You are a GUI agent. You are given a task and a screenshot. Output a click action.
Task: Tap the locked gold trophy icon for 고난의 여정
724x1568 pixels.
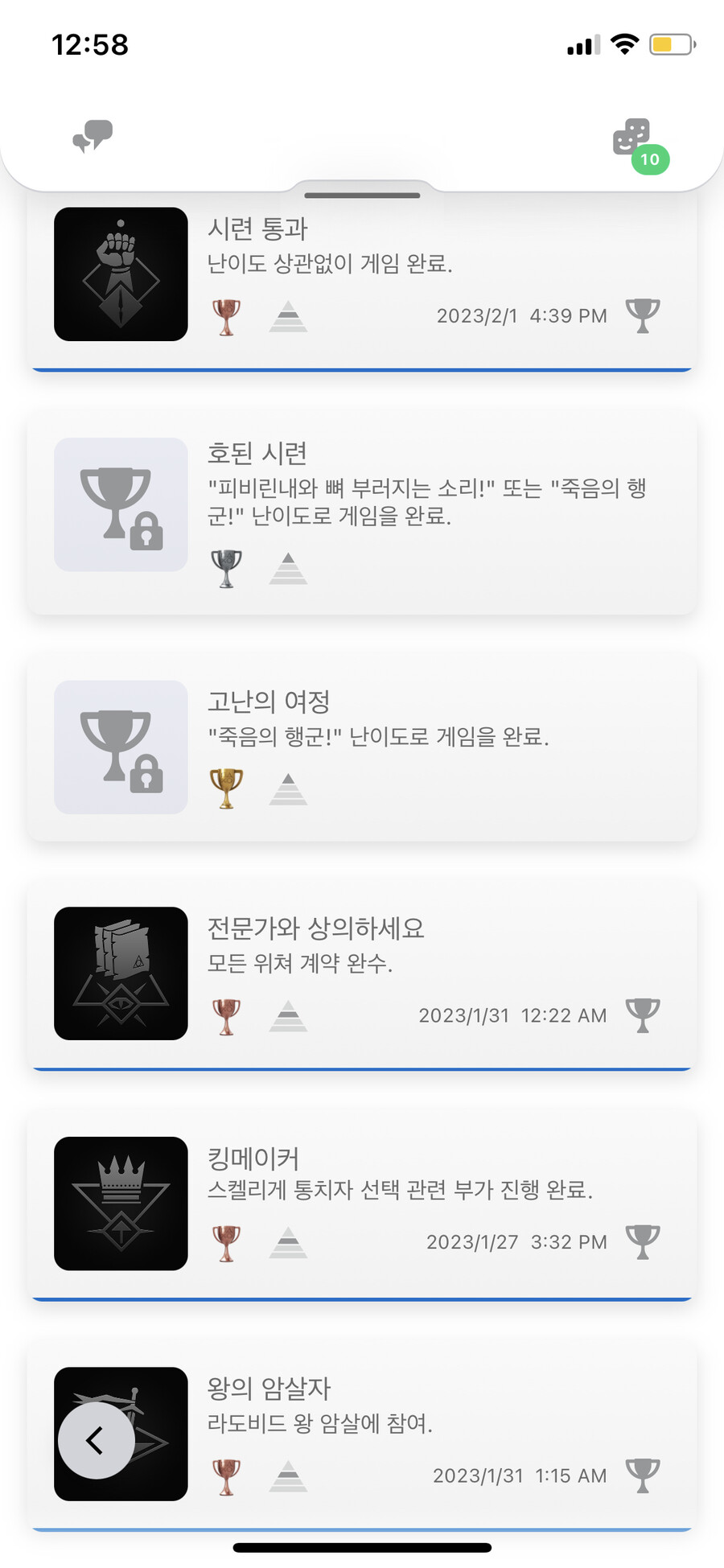(x=121, y=747)
